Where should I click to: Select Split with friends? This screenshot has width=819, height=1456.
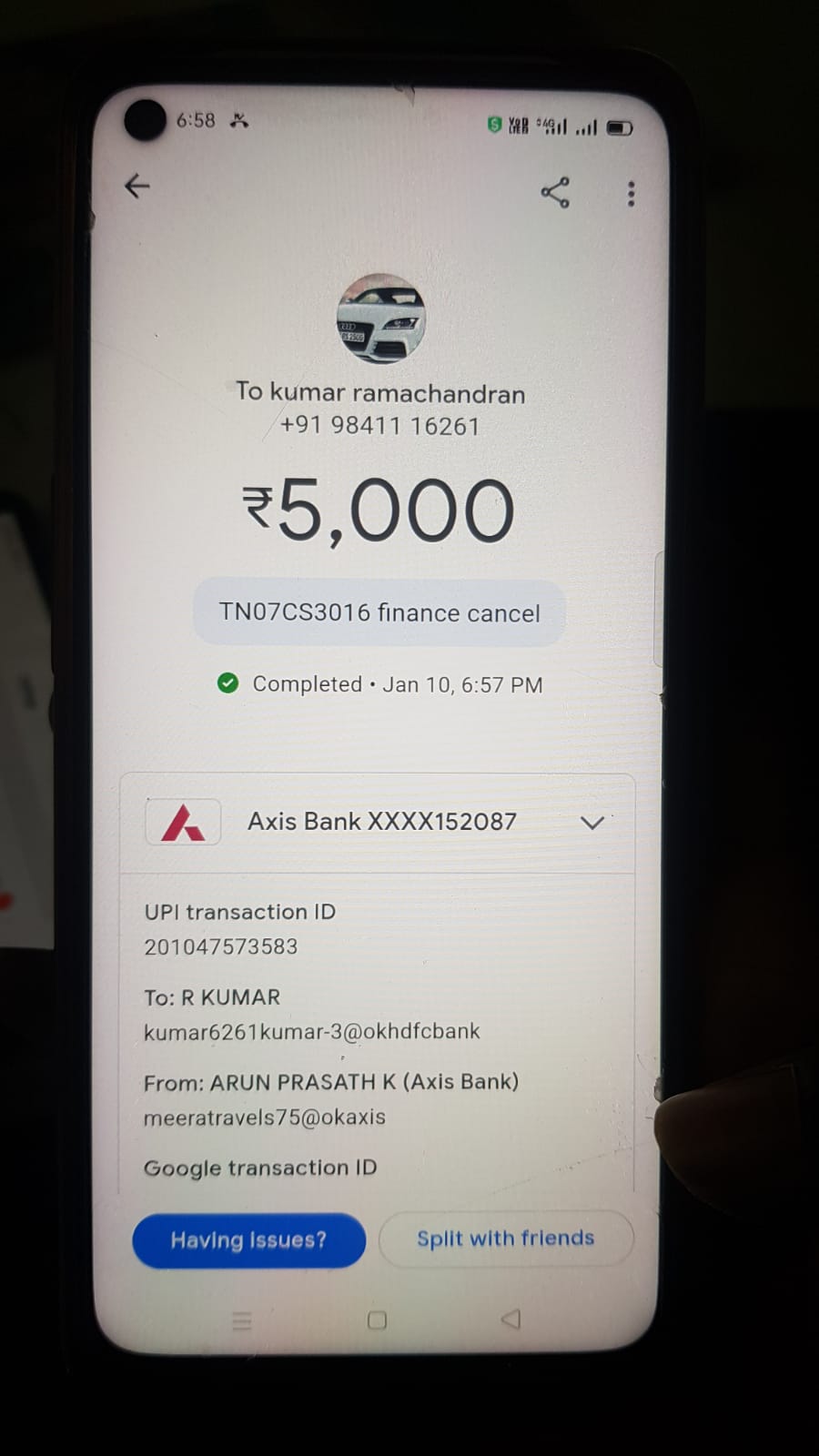point(505,1239)
